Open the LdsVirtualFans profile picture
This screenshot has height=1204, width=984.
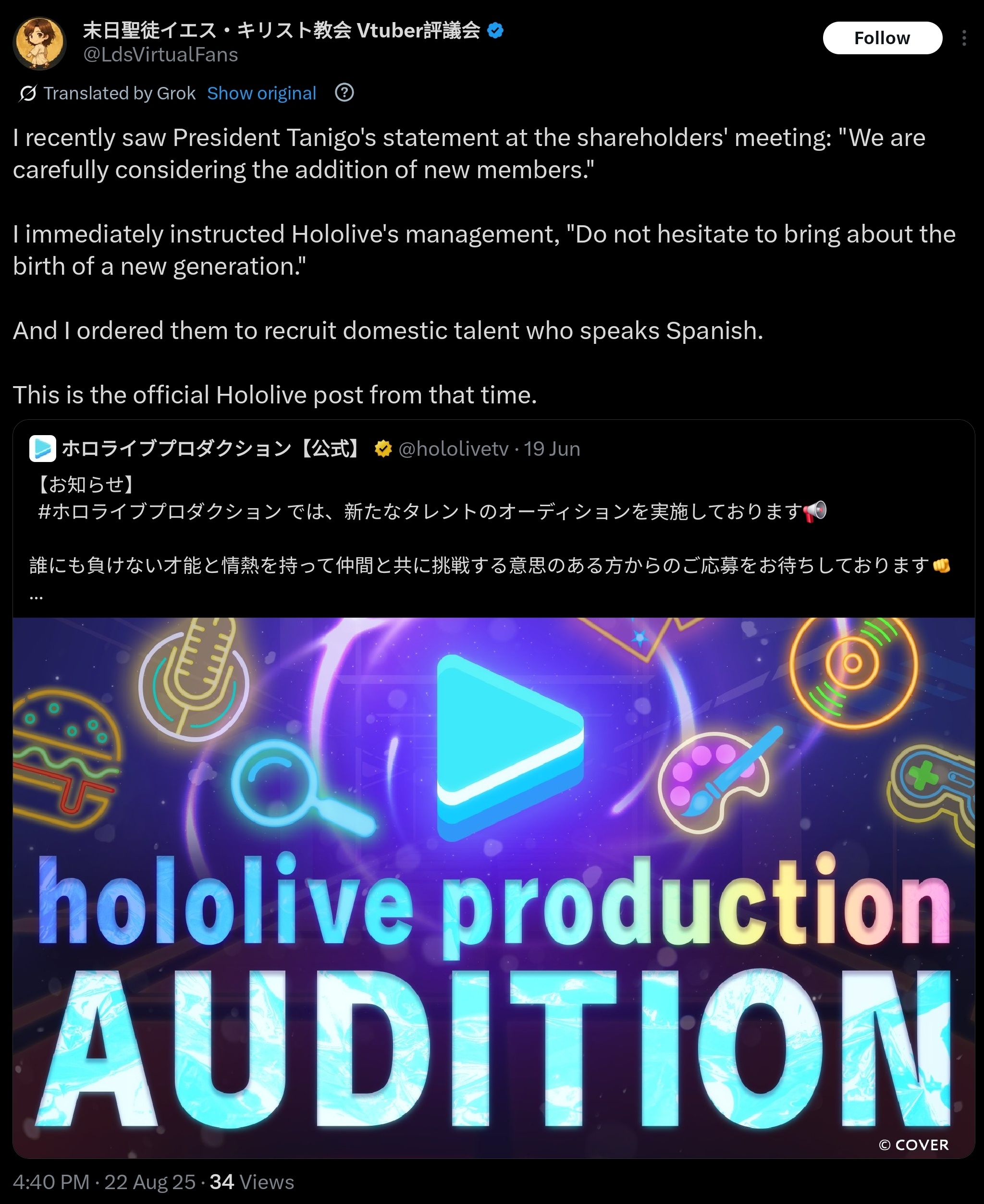pos(40,43)
